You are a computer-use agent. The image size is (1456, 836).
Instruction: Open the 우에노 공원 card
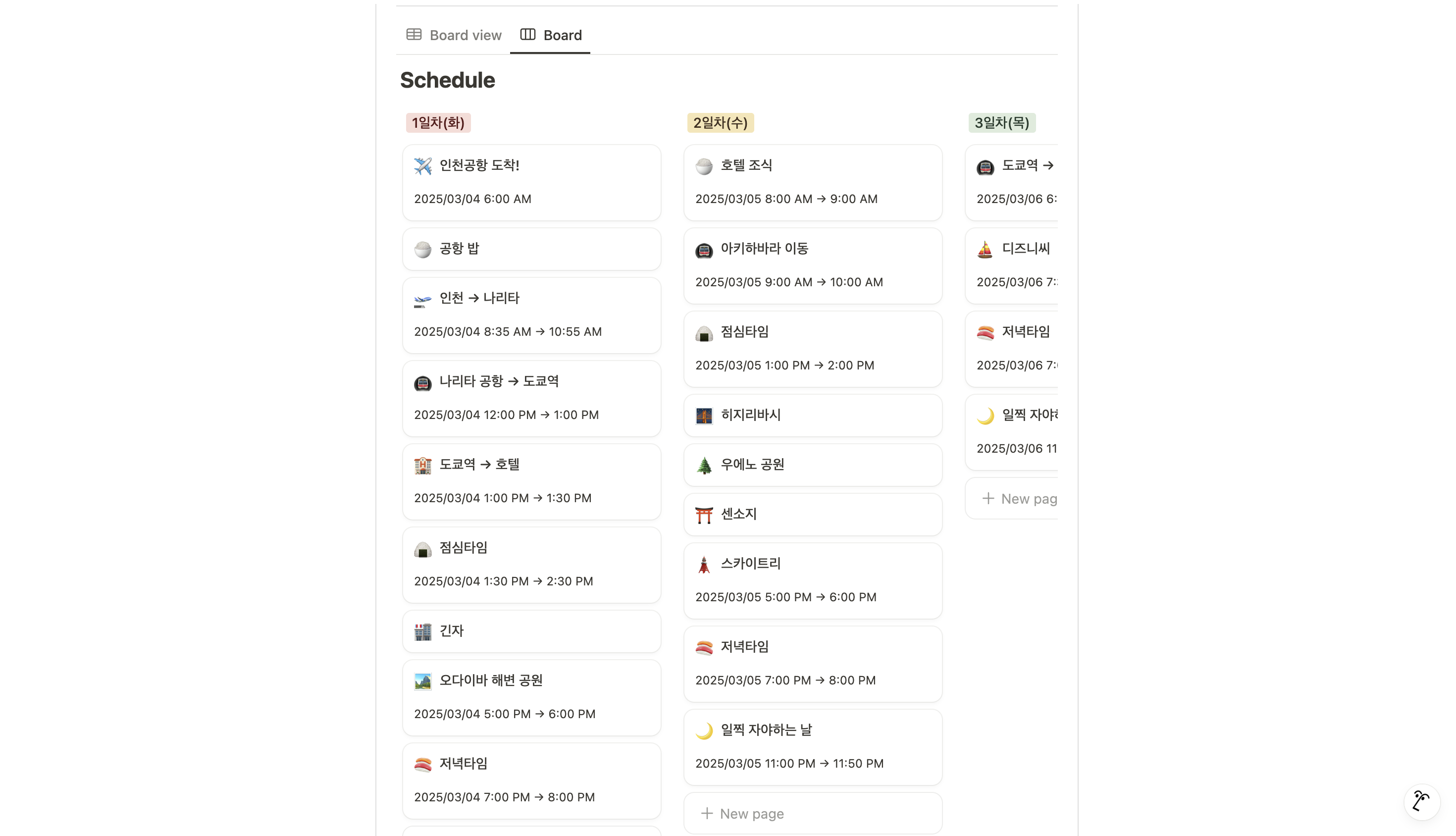pos(812,465)
